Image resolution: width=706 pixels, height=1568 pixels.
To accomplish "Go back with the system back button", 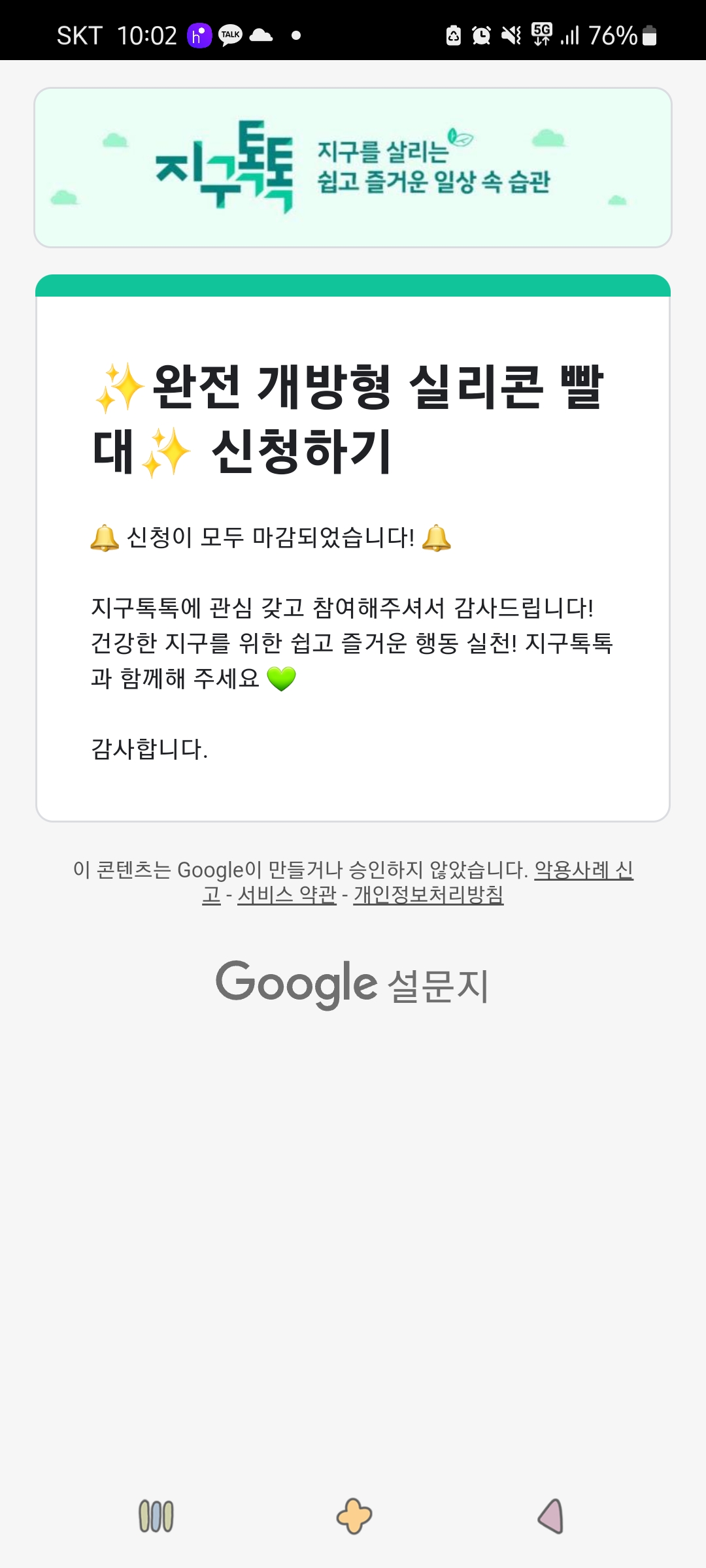I will 550,1516.
